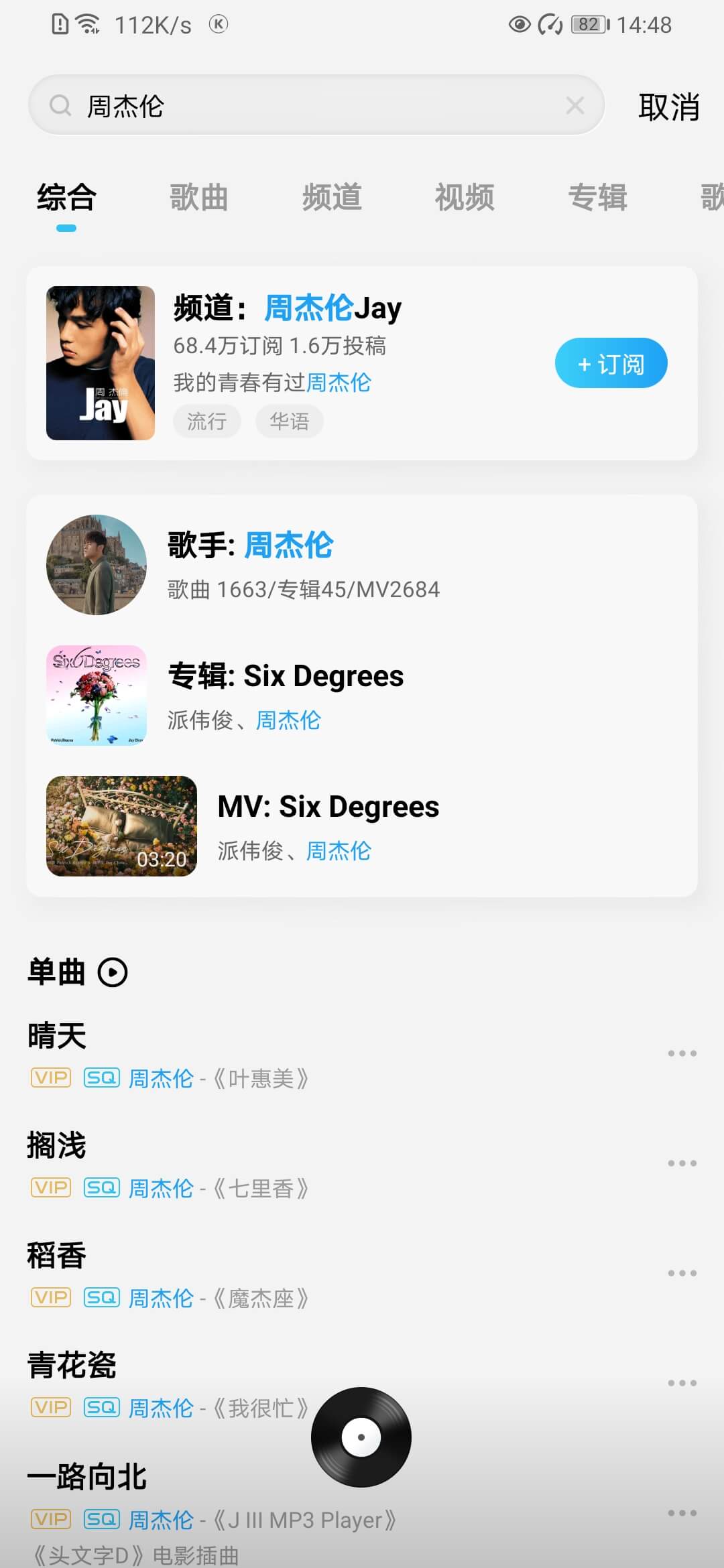Tap the search magnifier icon

(x=61, y=105)
